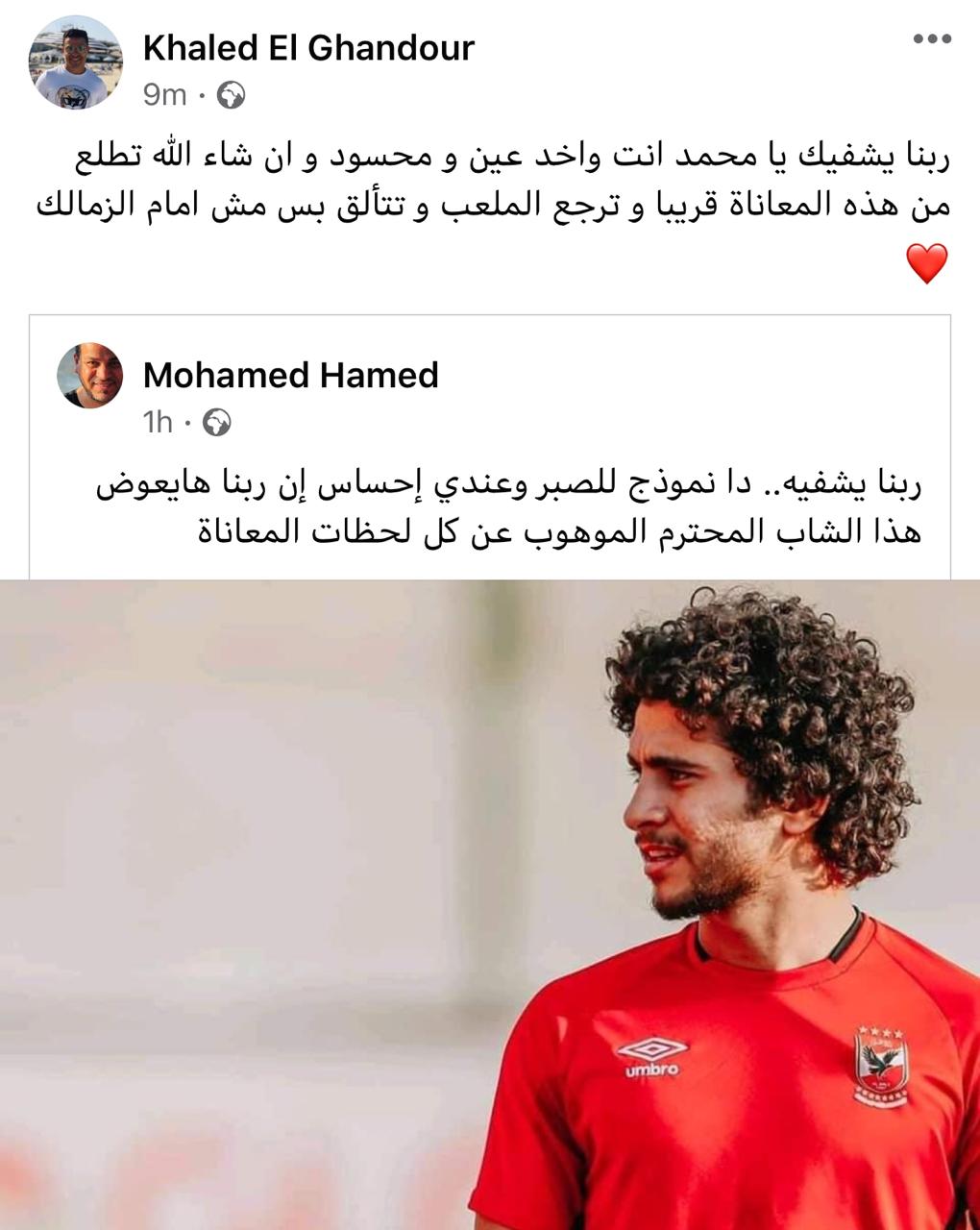This screenshot has height=1230, width=980.
Task: Open the shared photo of the player
Action: 490,903
